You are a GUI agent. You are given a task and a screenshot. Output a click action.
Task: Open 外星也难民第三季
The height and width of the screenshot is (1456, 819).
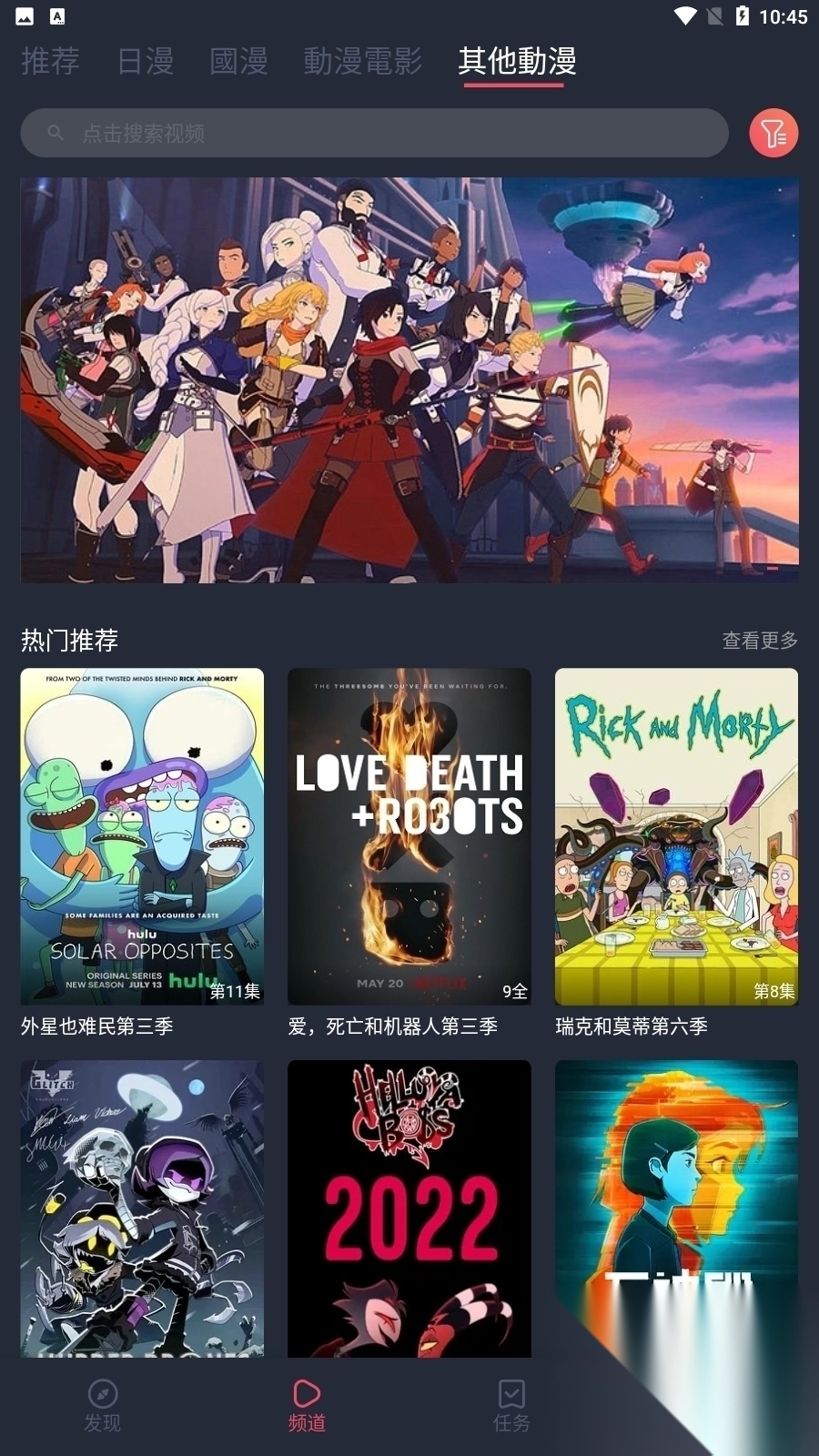(x=142, y=837)
